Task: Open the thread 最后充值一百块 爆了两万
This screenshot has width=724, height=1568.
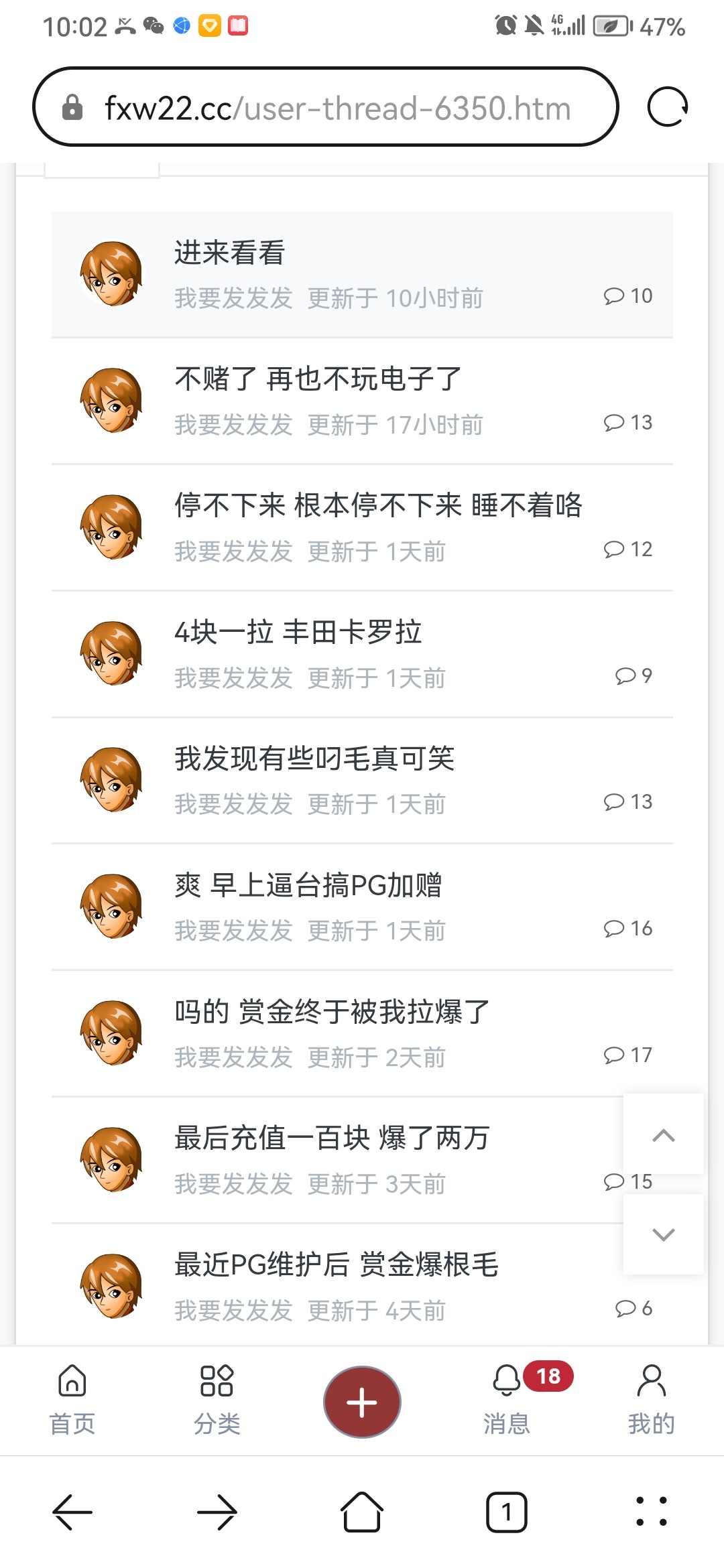Action: tap(332, 1139)
